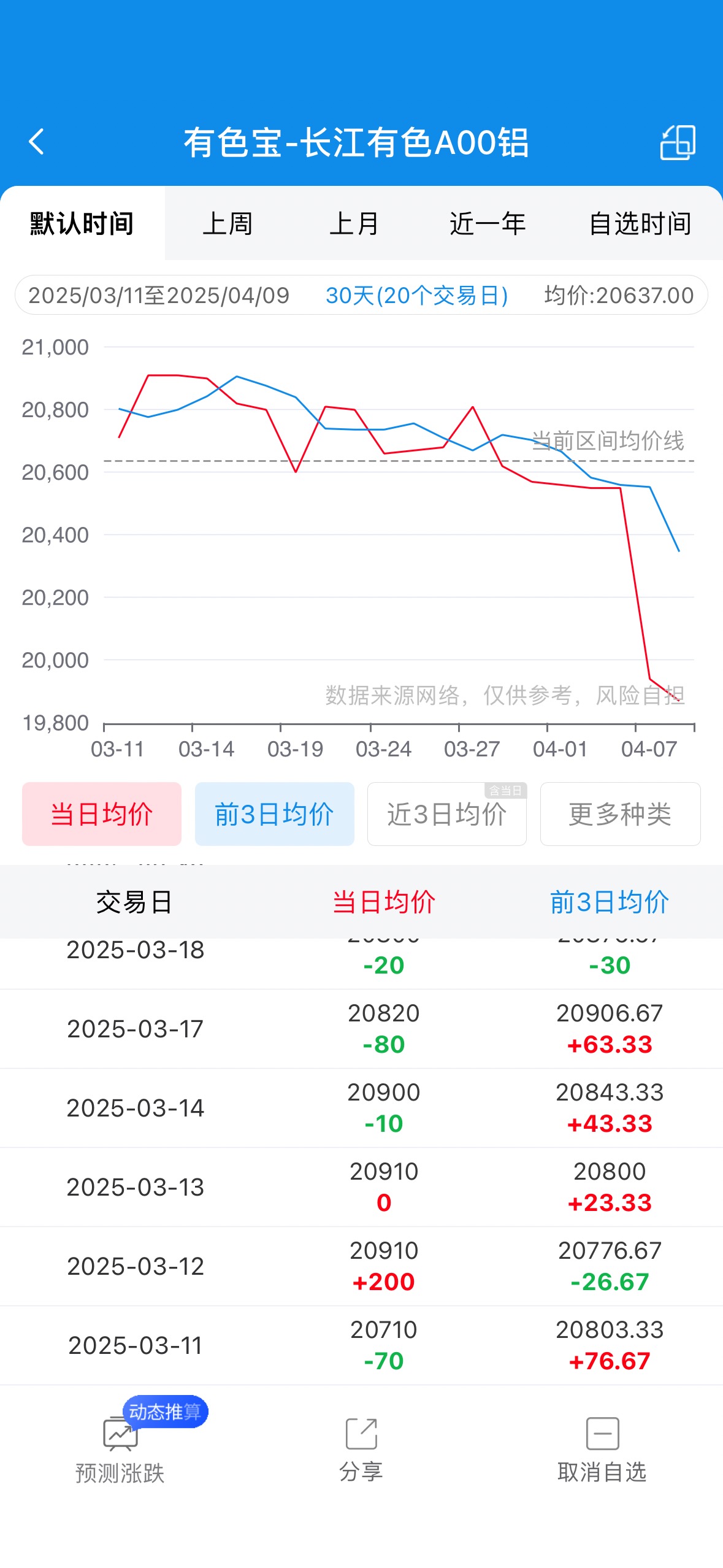Rotate chart to landscape view

[678, 142]
